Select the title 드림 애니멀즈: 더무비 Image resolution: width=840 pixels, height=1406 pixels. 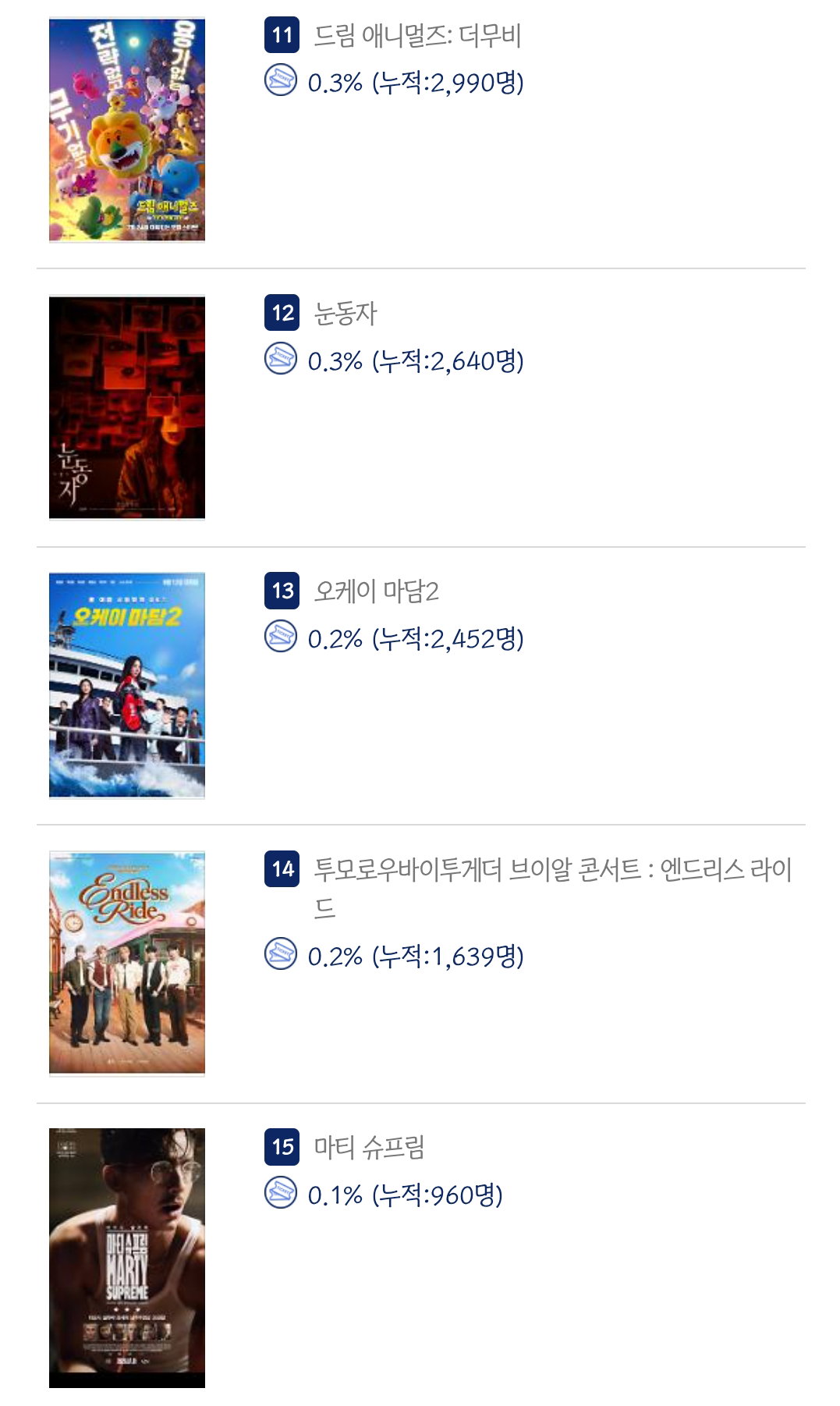tap(417, 36)
